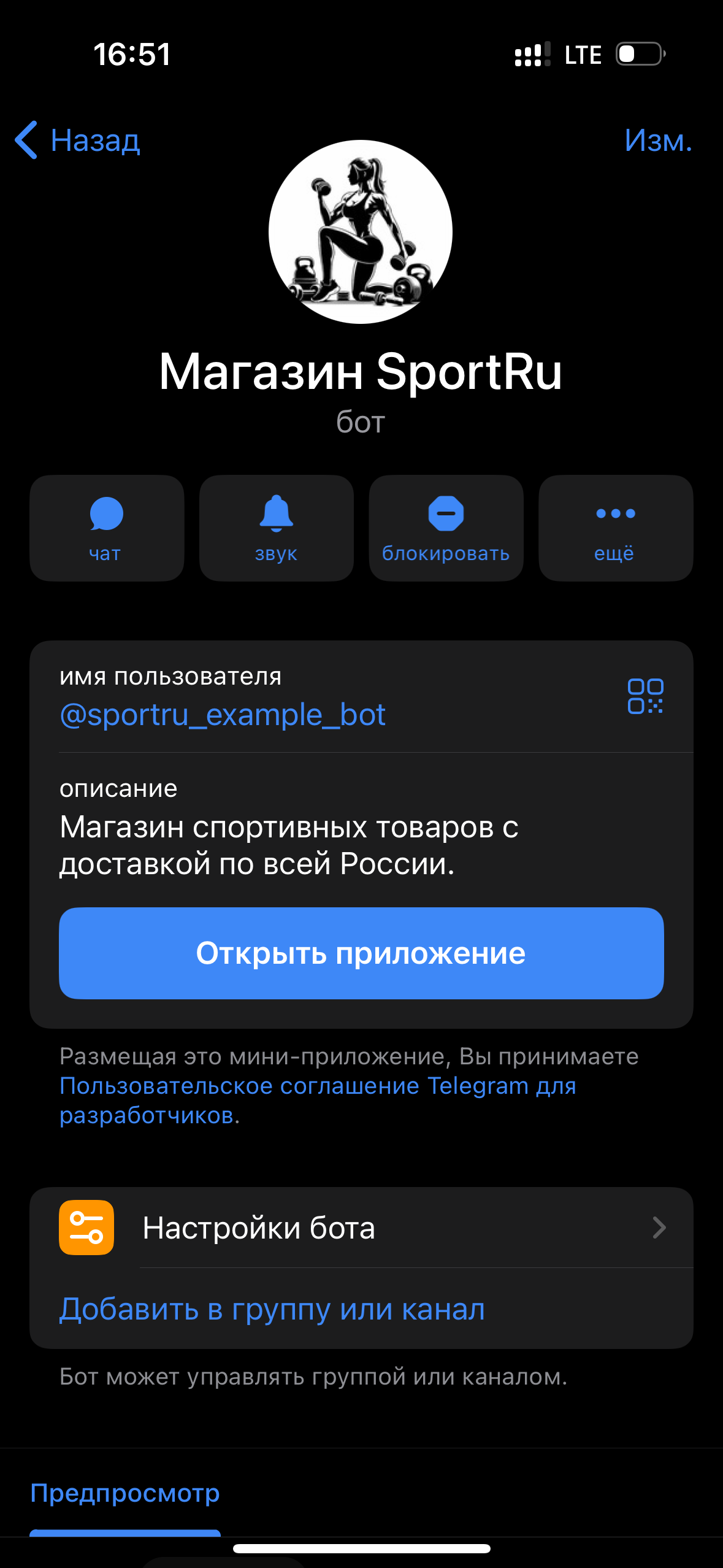Screen dimensions: 723x1568
Task: Expand Настройки бота via its chevron
Action: tap(659, 1228)
